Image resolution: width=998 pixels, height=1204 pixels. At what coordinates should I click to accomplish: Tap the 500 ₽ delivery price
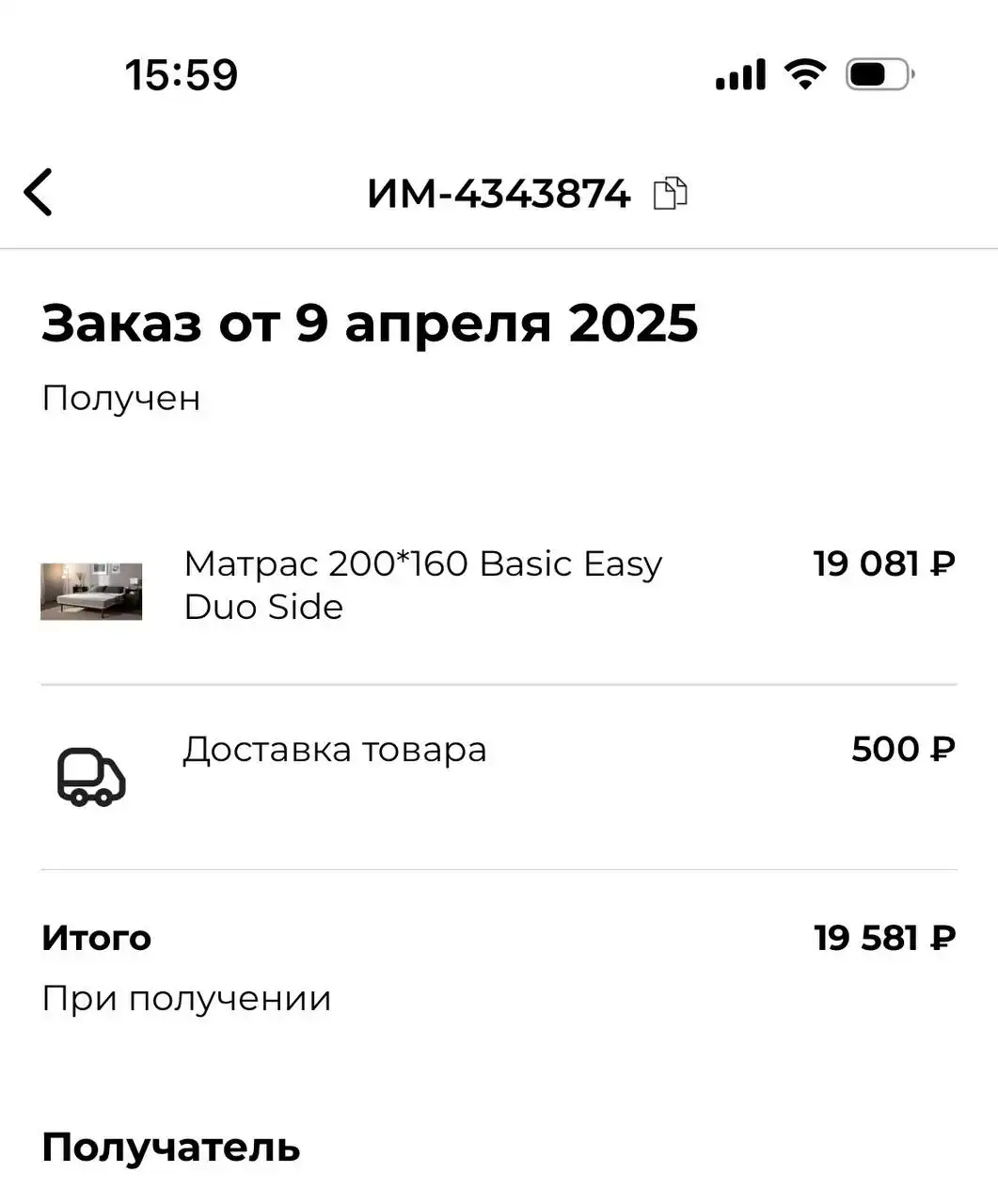pyautogui.click(x=903, y=749)
